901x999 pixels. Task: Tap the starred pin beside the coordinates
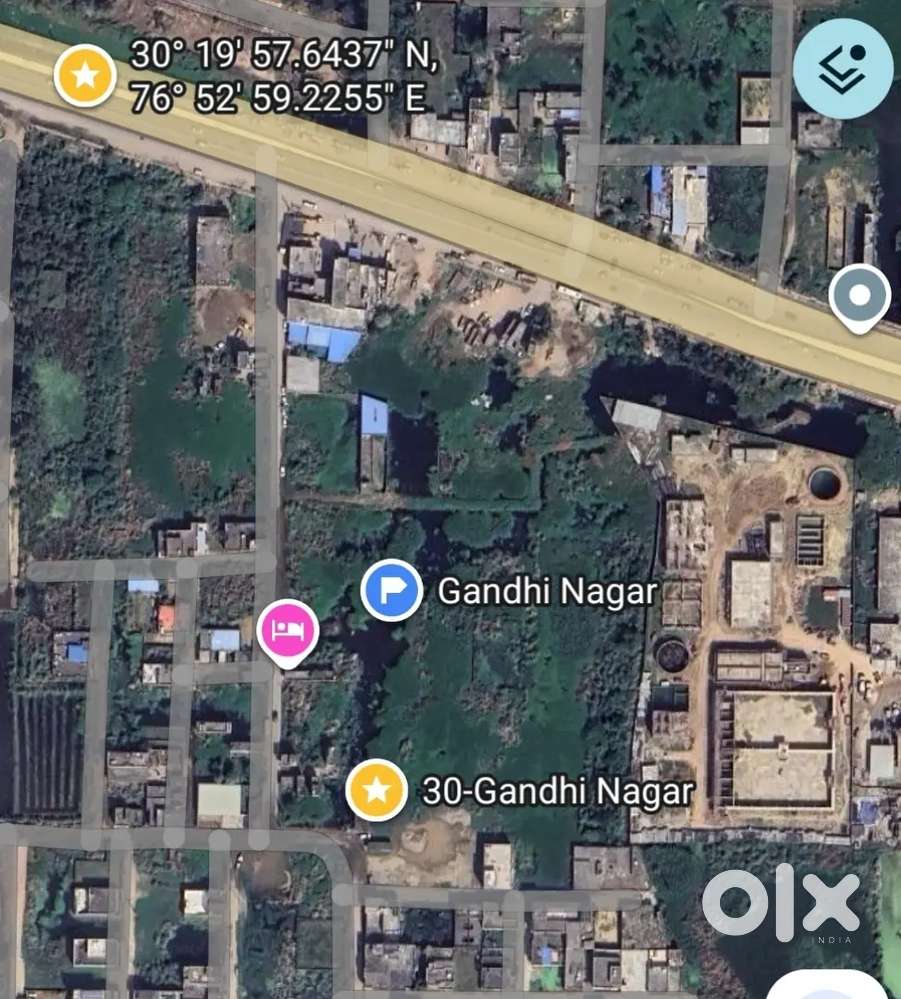click(86, 75)
